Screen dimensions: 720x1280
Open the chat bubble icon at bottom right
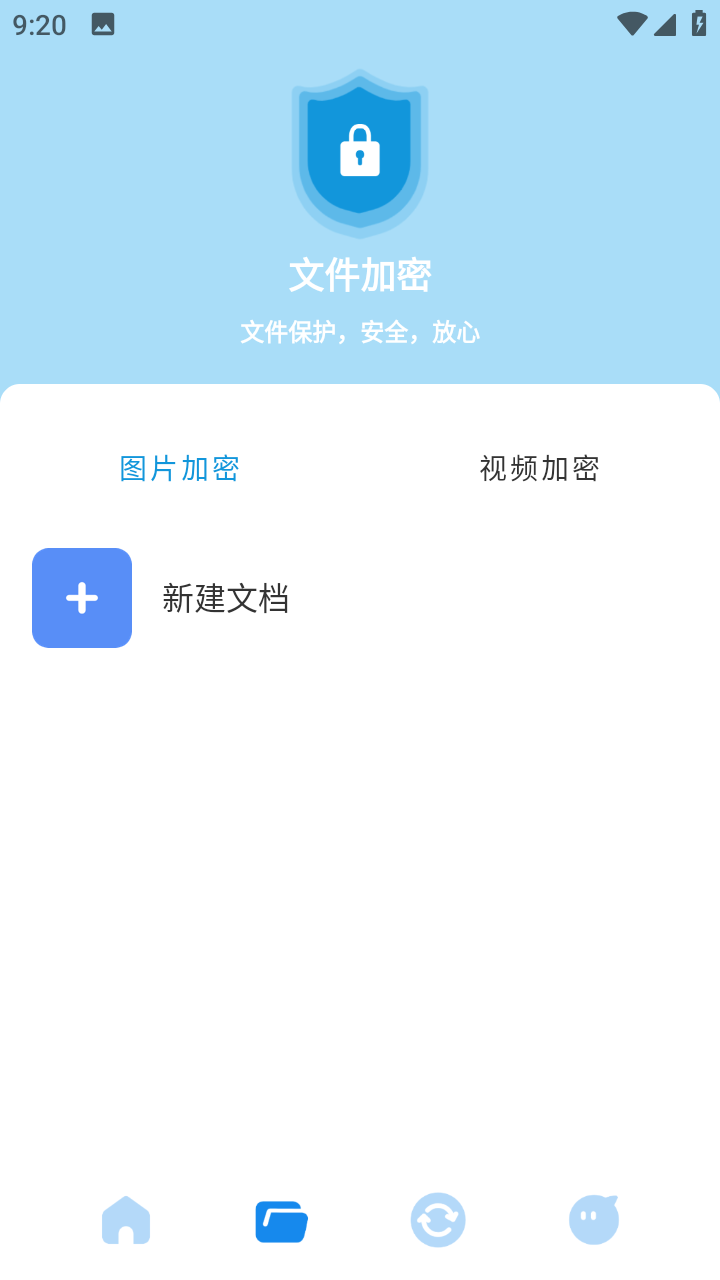tap(593, 1219)
